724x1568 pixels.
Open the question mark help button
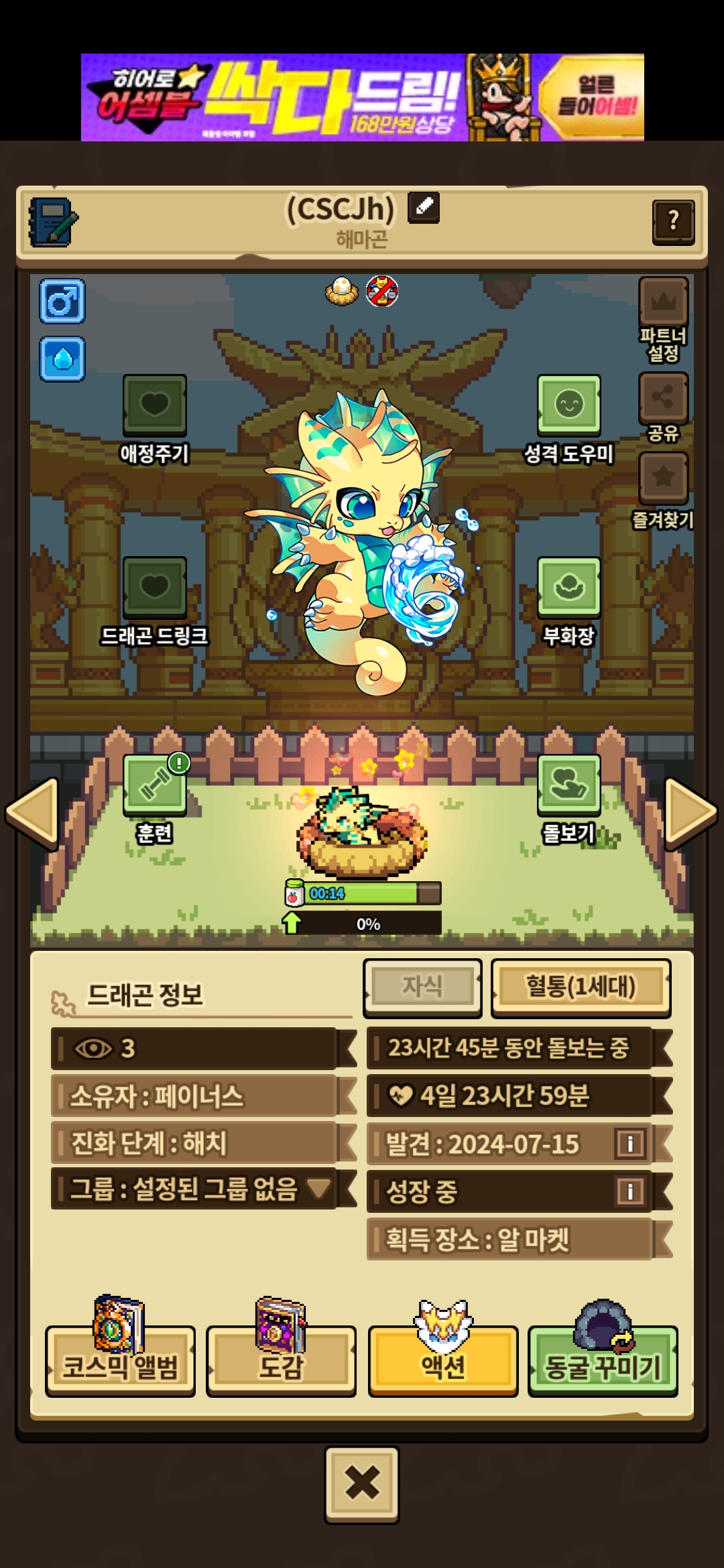click(673, 220)
